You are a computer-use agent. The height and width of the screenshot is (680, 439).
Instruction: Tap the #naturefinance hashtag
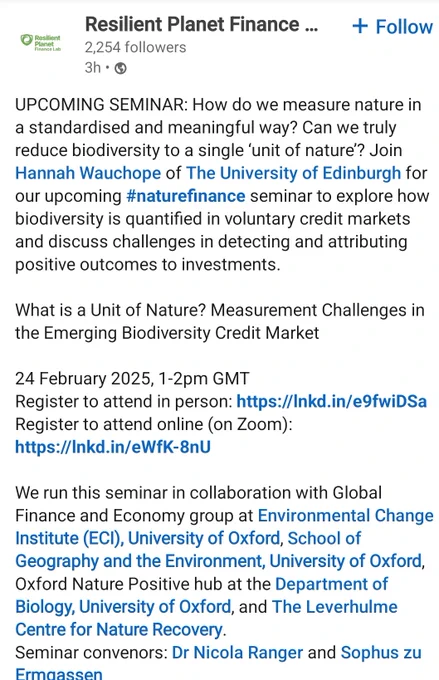coord(186,196)
